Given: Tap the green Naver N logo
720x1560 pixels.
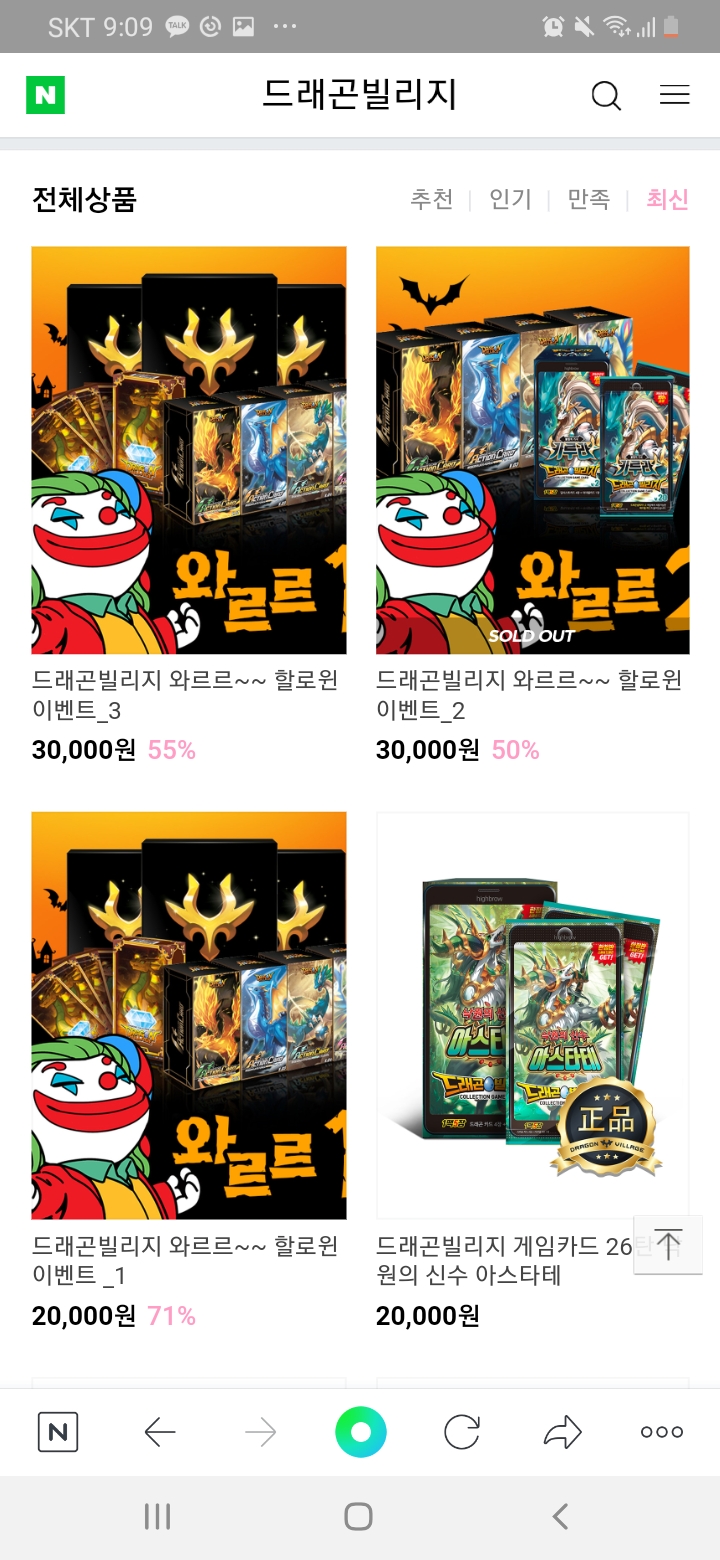Looking at the screenshot, I should coord(45,95).
